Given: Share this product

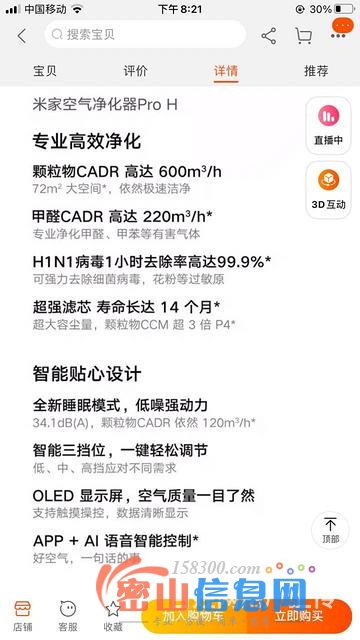Looking at the screenshot, I should (x=269, y=36).
